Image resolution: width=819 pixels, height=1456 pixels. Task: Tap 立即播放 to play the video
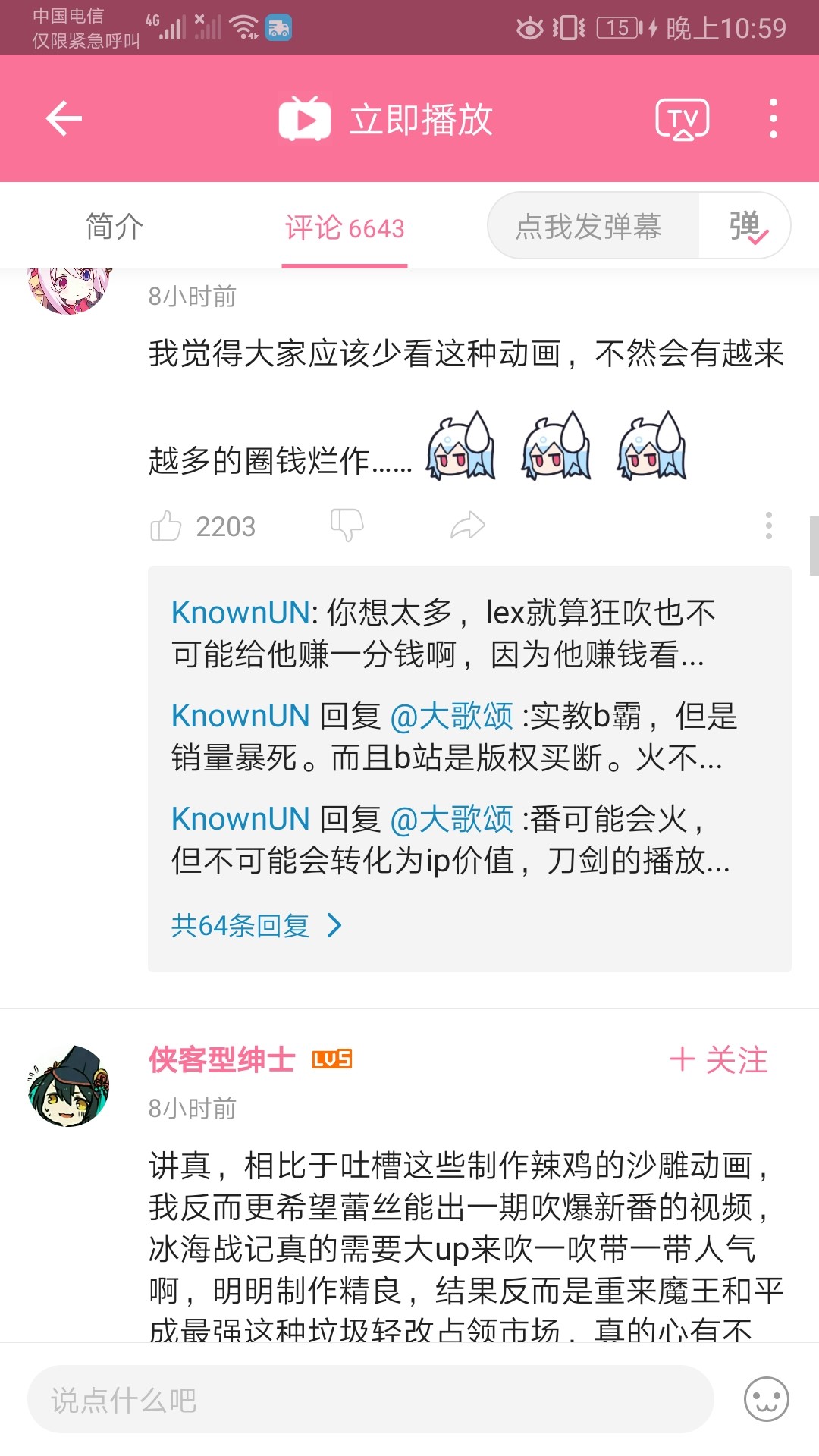click(x=387, y=119)
